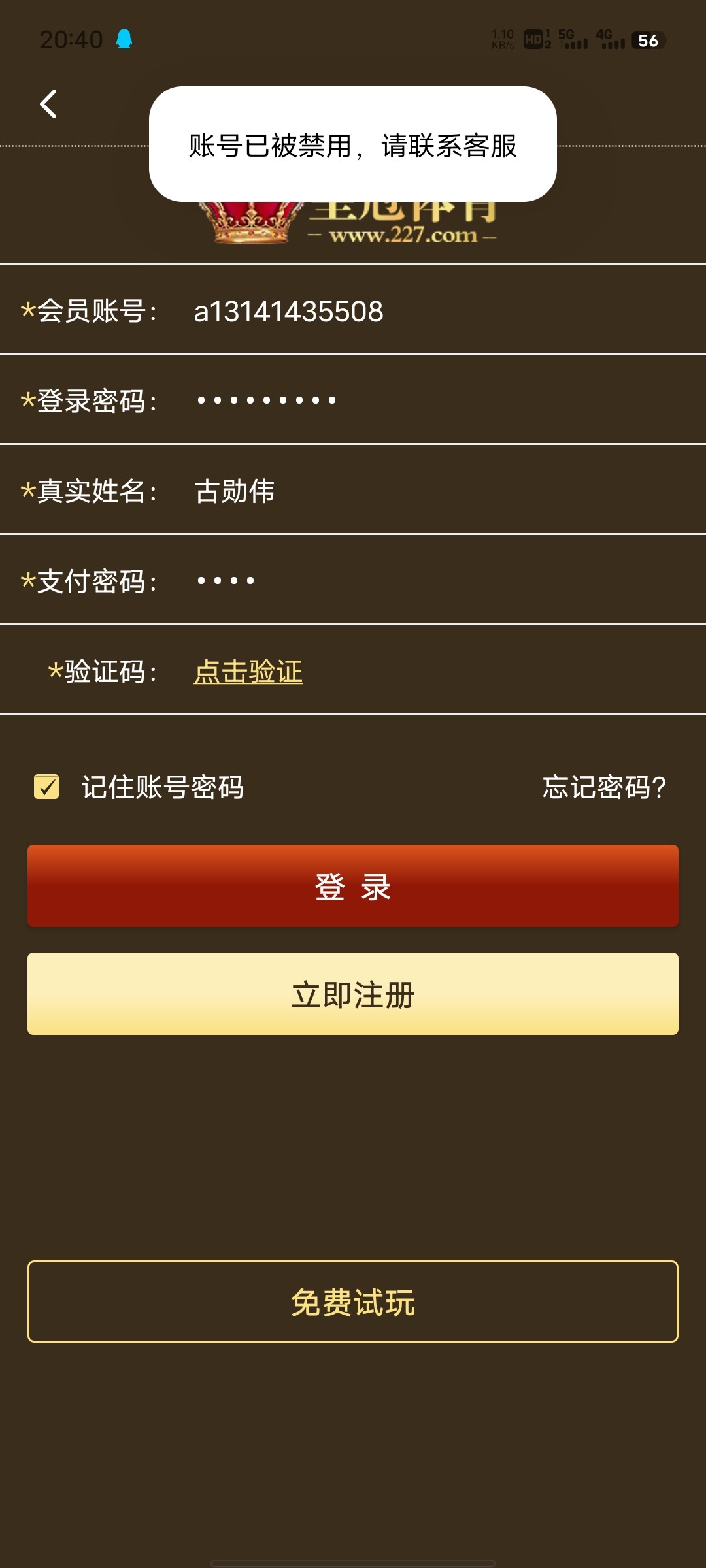The height and width of the screenshot is (1568, 706).
Task: Tap the network speed display 1.10 KB/s
Action: tap(501, 41)
